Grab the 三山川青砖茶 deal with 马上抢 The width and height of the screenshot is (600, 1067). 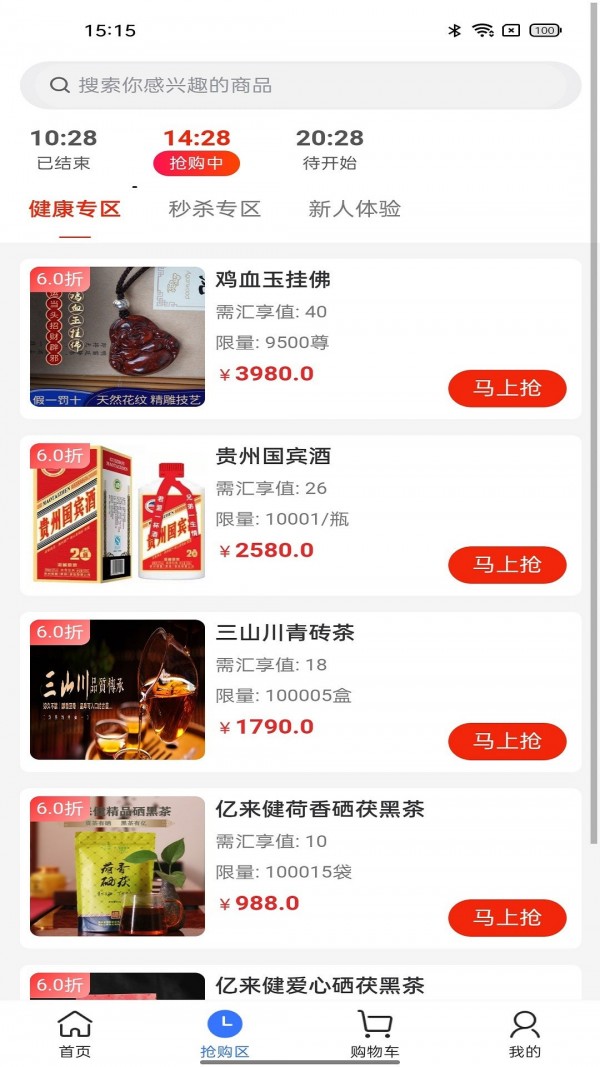tap(507, 741)
